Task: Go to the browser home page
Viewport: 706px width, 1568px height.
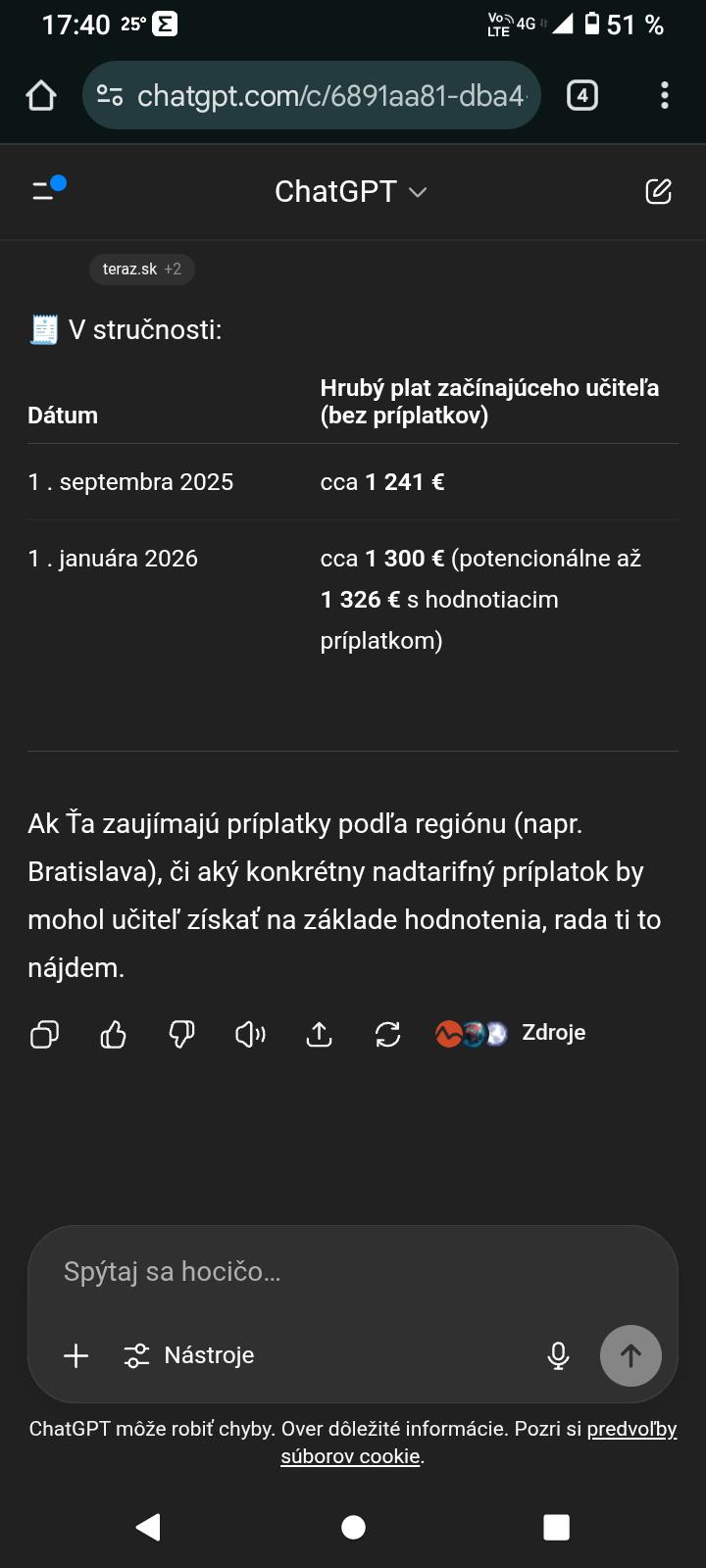Action: pyautogui.click(x=41, y=95)
